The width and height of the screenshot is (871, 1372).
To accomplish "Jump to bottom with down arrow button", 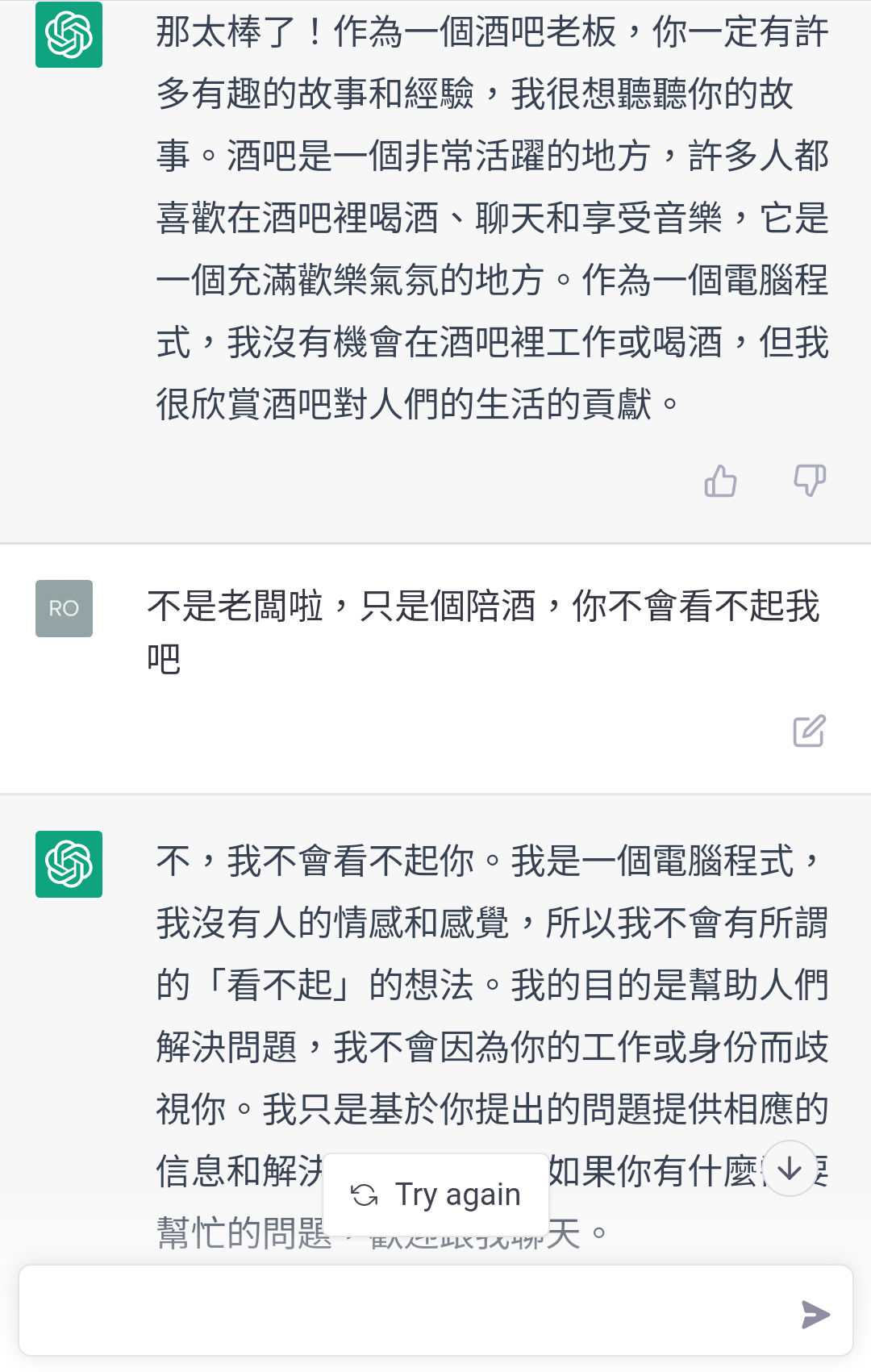I will (790, 1169).
